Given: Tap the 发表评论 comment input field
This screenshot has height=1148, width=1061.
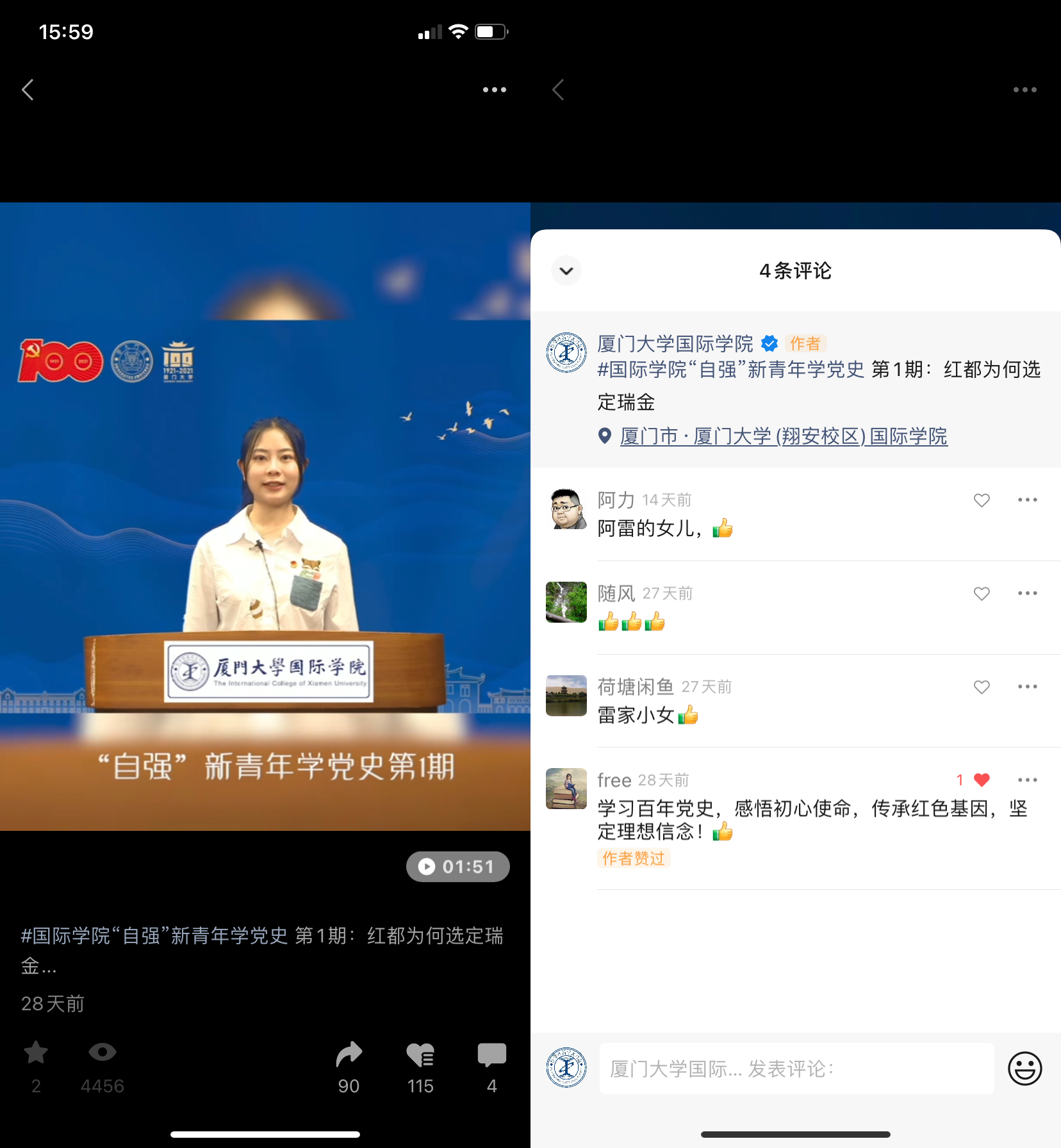Looking at the screenshot, I should coord(796,1069).
